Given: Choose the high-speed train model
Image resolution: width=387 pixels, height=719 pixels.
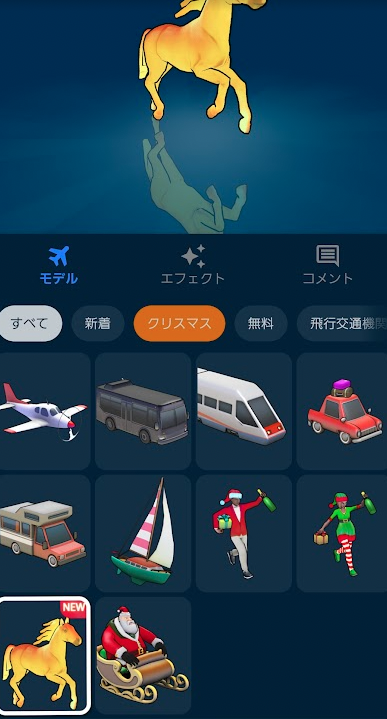Looking at the screenshot, I should 243,411.
